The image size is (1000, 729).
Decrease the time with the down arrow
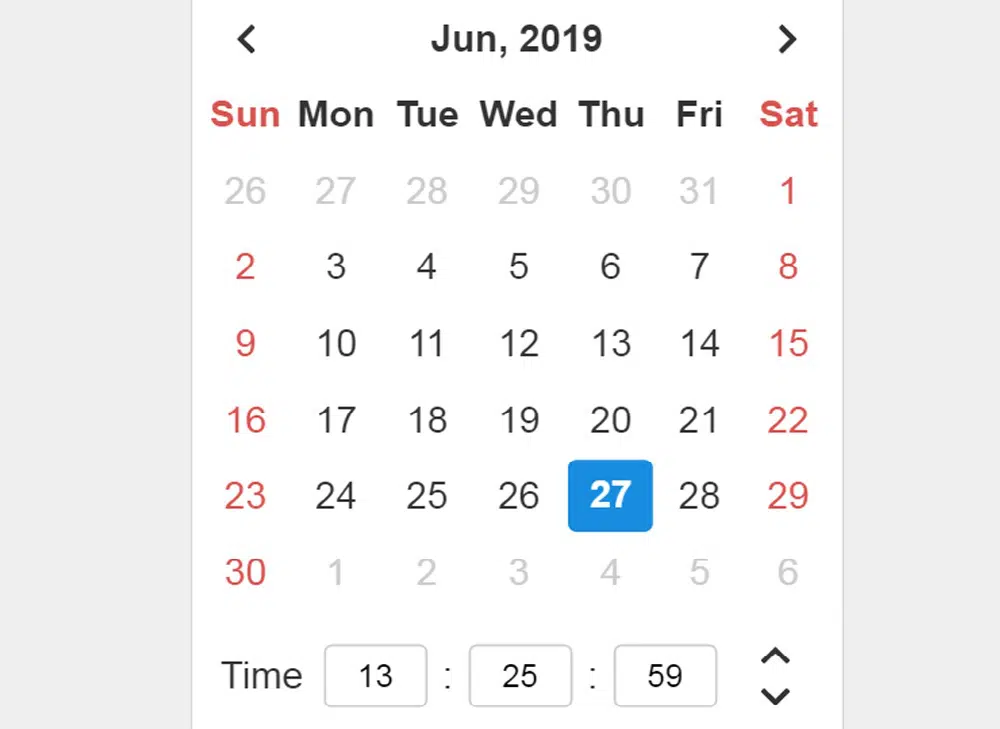point(775,695)
